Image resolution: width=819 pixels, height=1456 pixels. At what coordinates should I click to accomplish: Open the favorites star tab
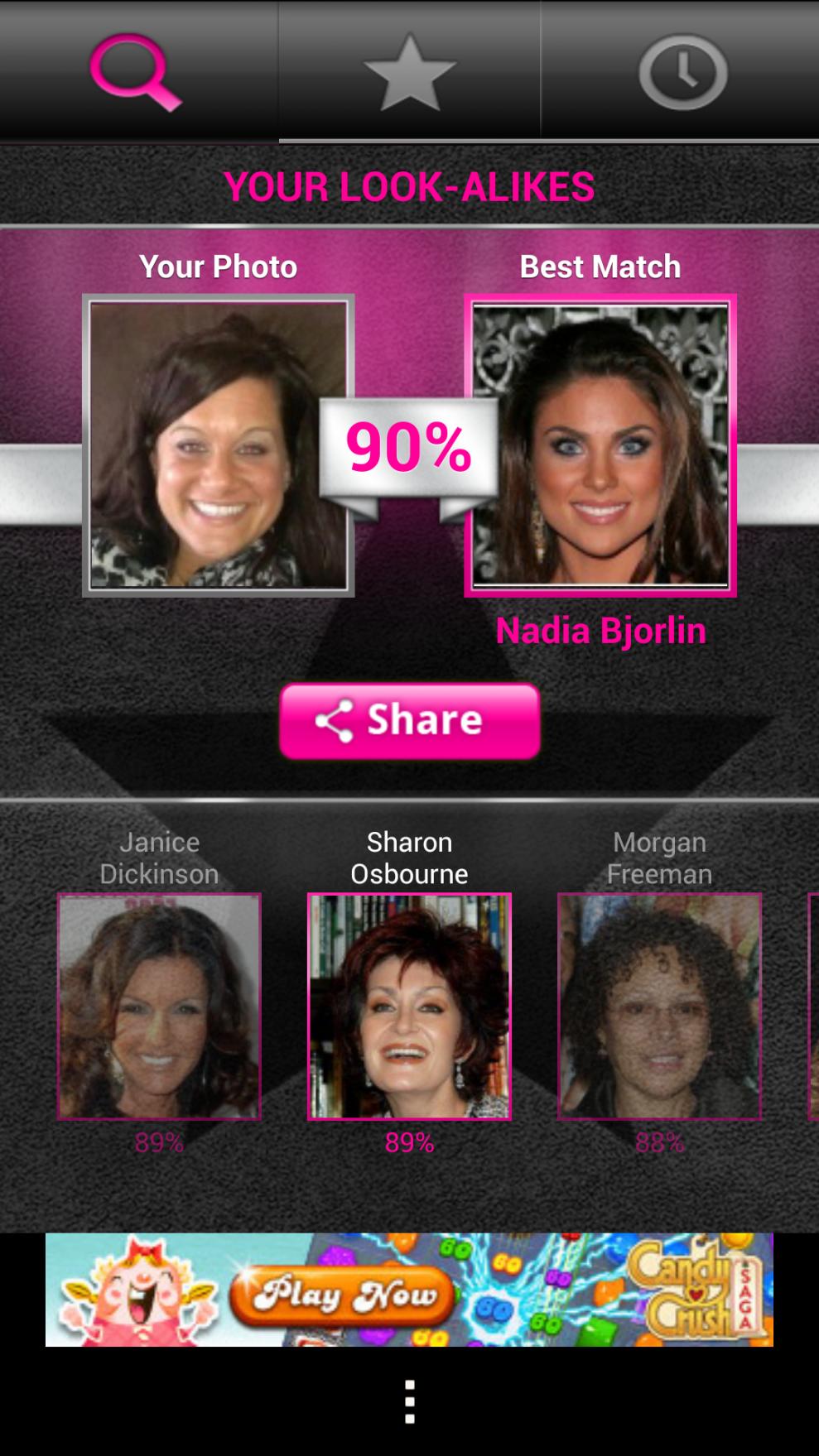pos(409,72)
